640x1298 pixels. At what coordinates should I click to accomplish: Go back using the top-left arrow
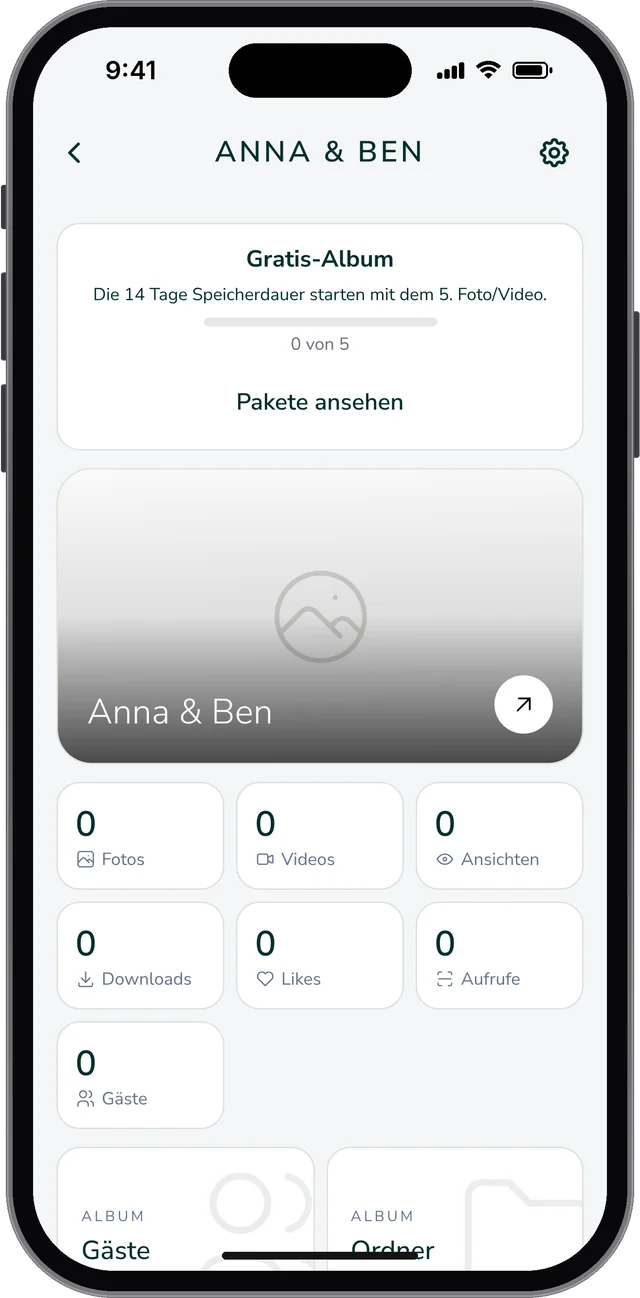tap(74, 152)
